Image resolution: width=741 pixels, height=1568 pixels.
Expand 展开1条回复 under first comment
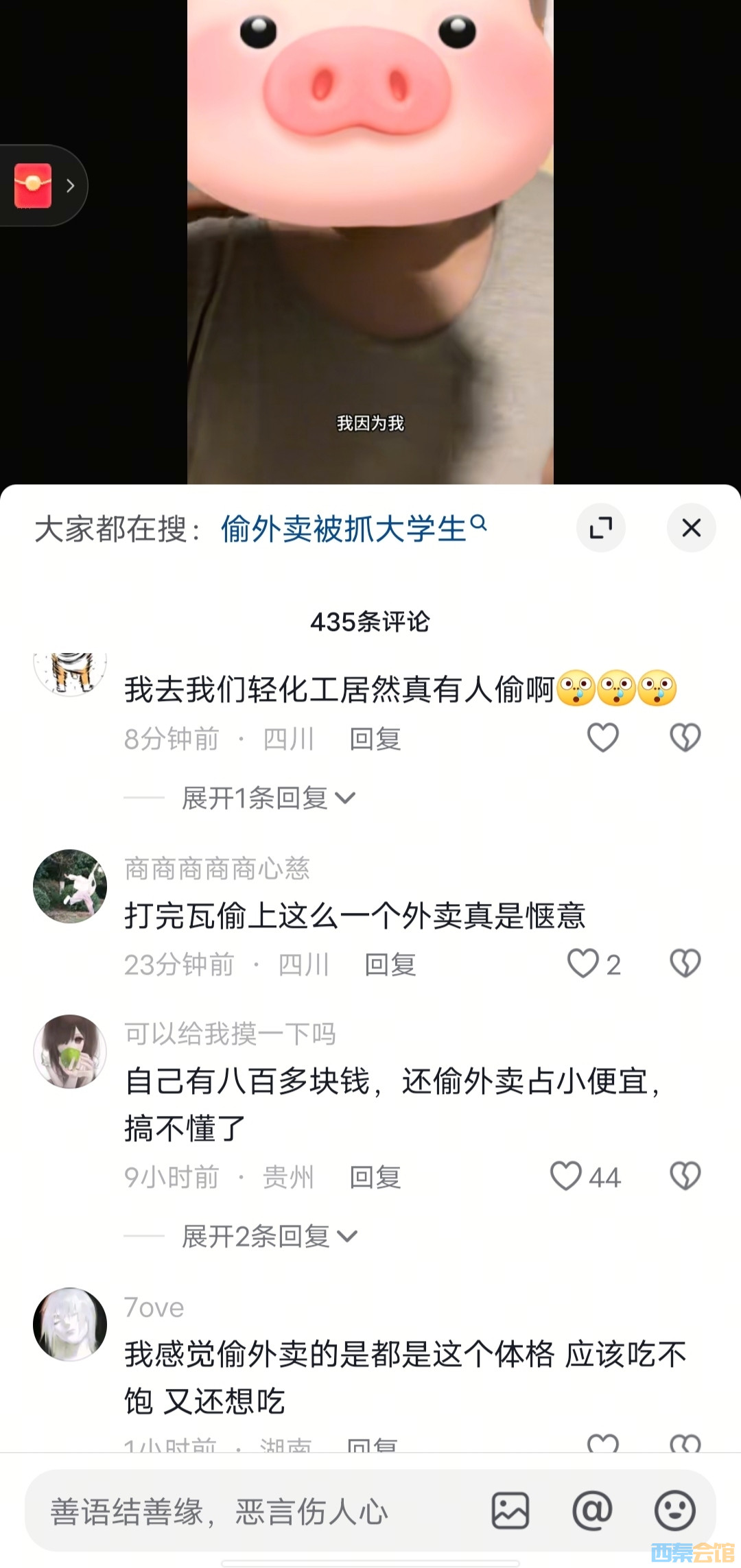[268, 798]
